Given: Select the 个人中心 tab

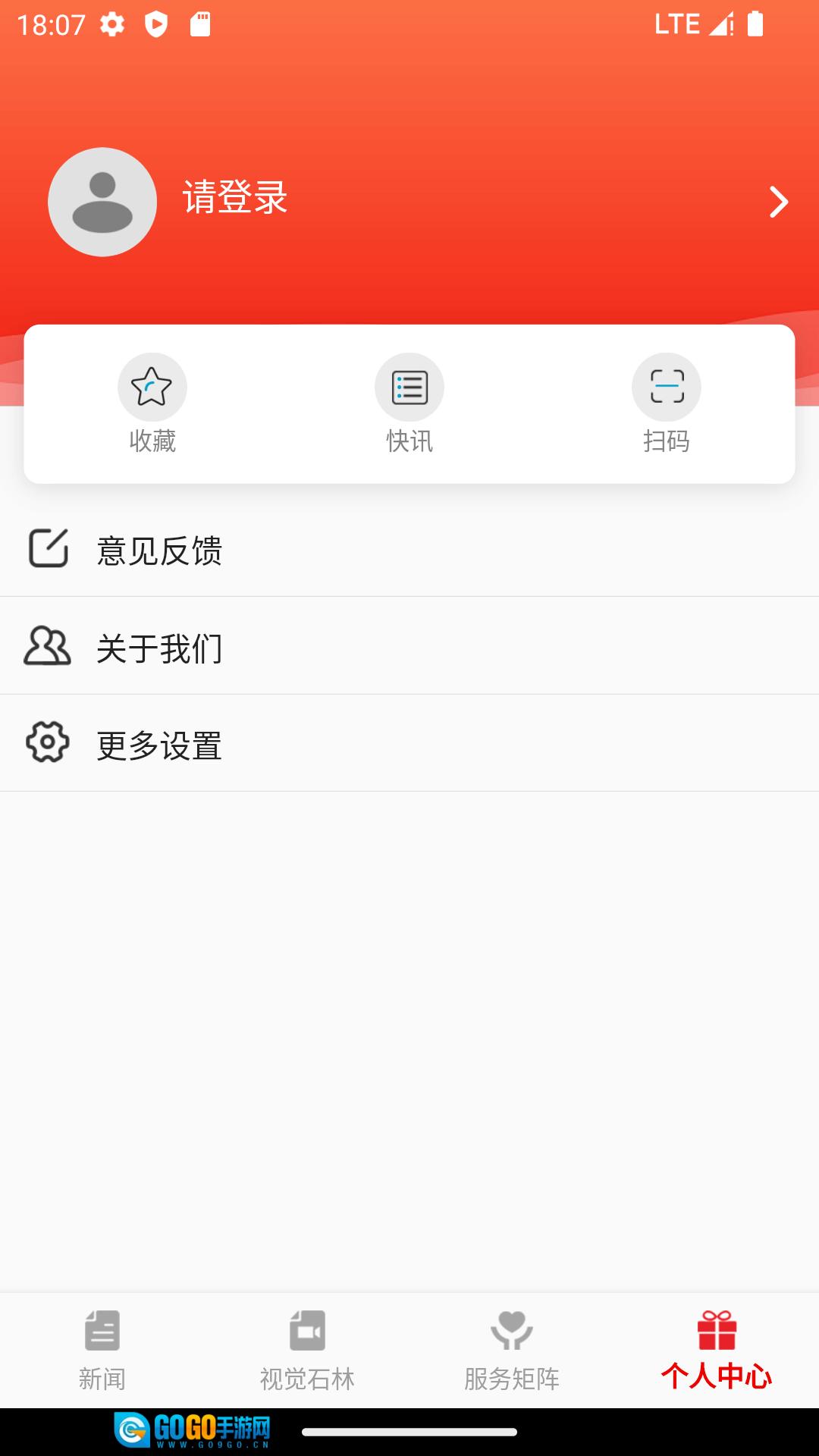Looking at the screenshot, I should point(717,1351).
